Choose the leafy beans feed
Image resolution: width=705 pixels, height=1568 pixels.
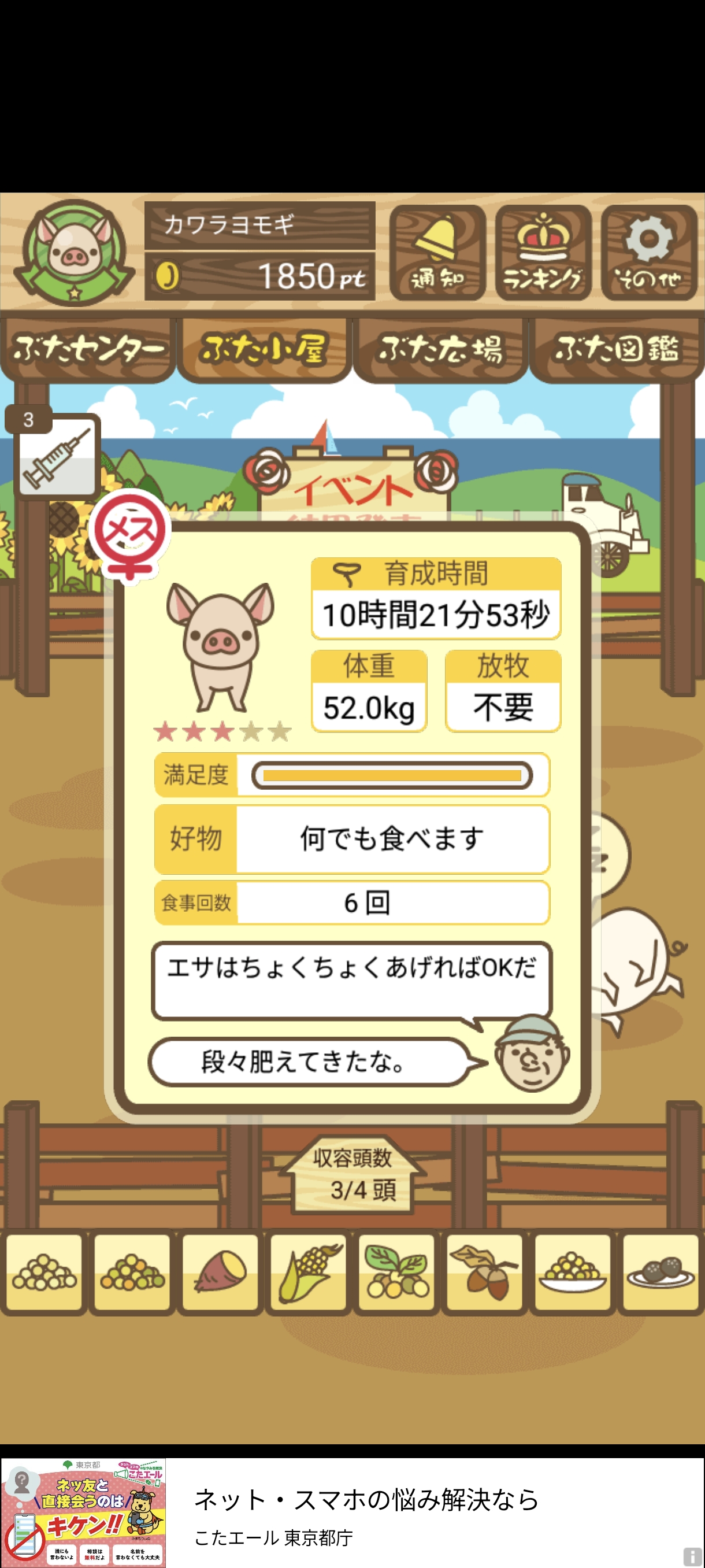[396, 1272]
